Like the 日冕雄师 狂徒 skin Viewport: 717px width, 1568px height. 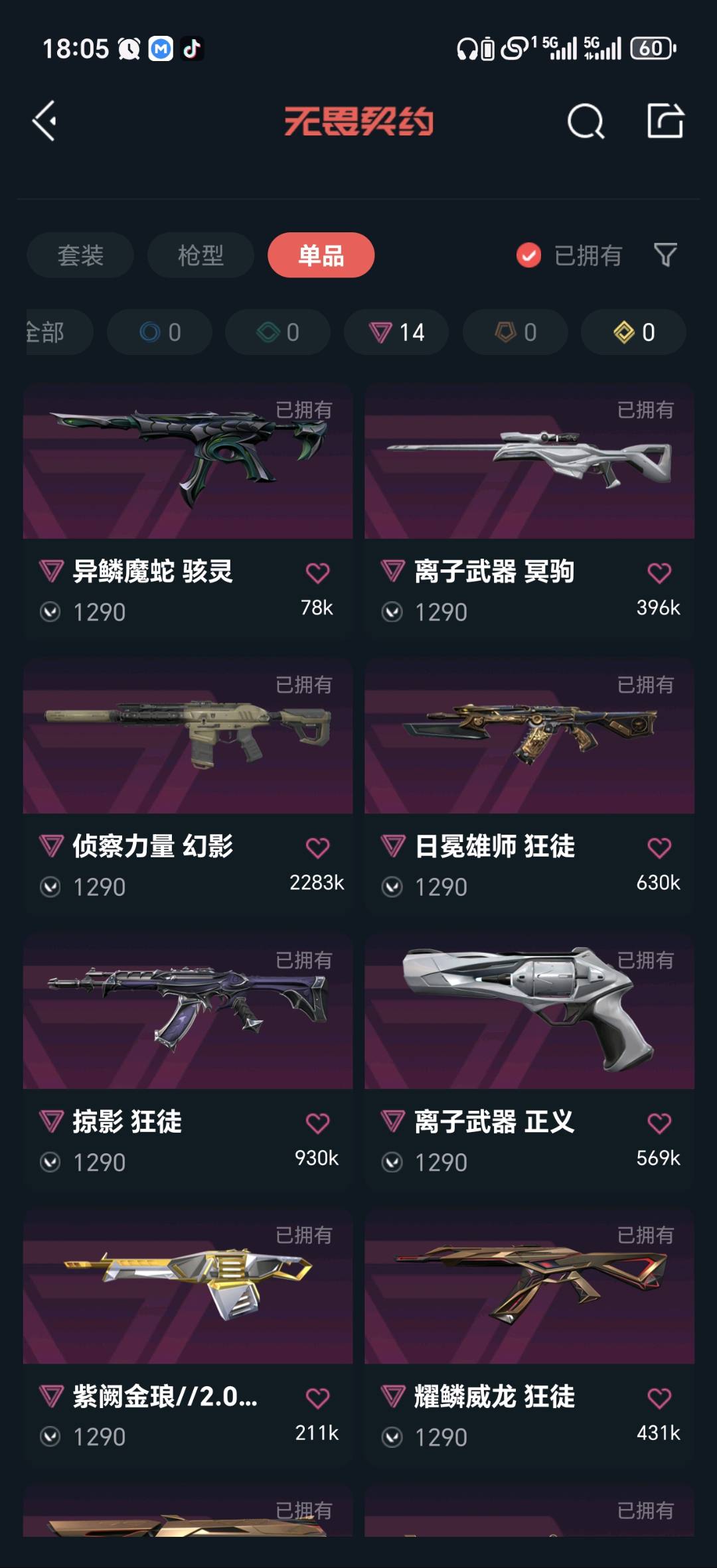[659, 847]
